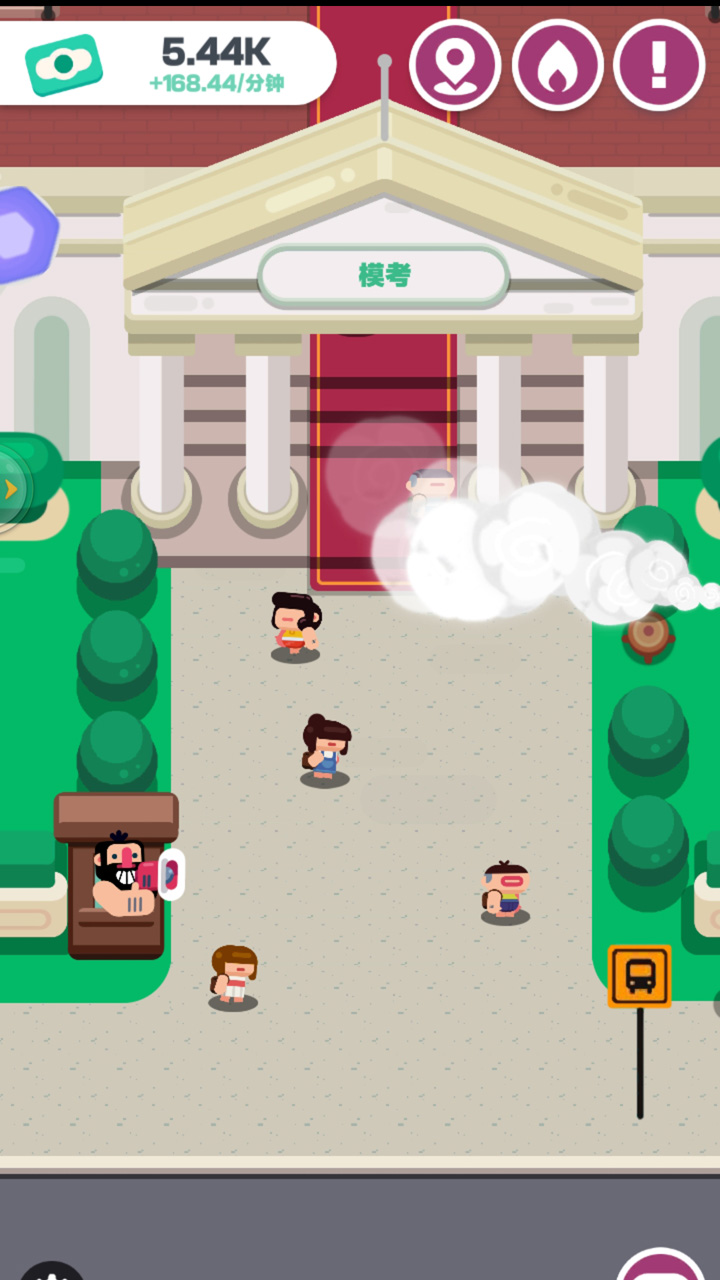Tap the 模考 building sign

[384, 276]
